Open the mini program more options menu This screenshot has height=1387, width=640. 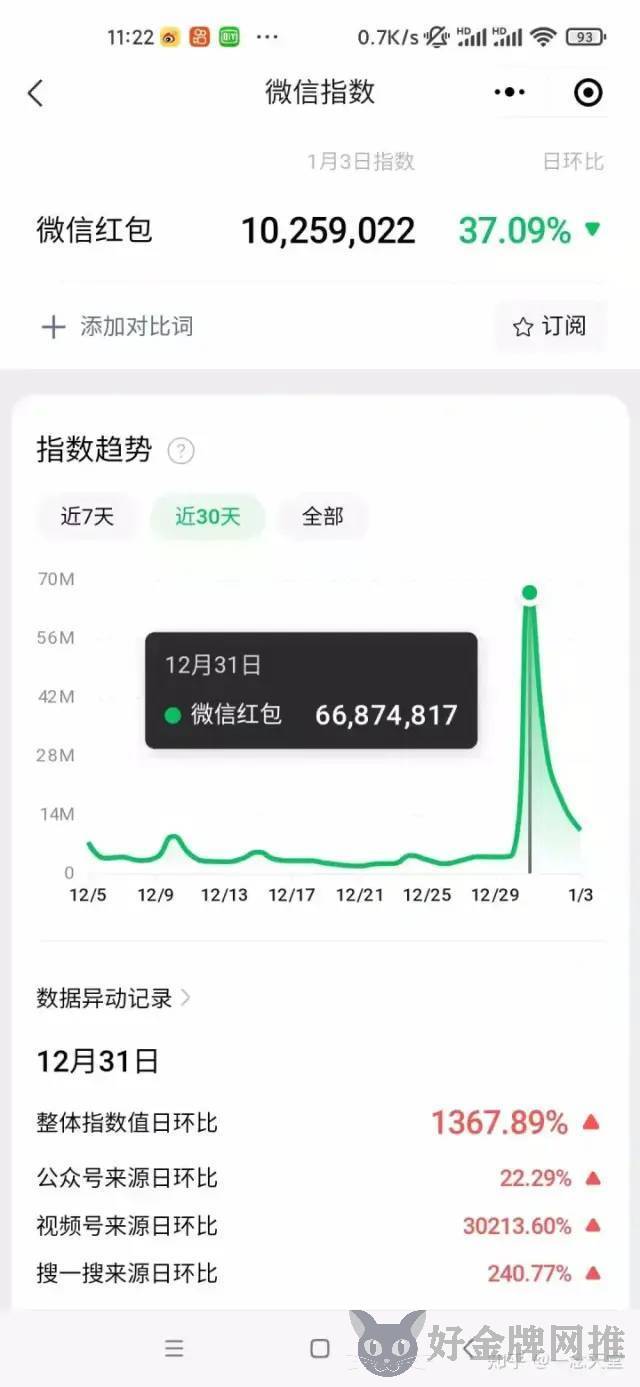pyautogui.click(x=509, y=93)
